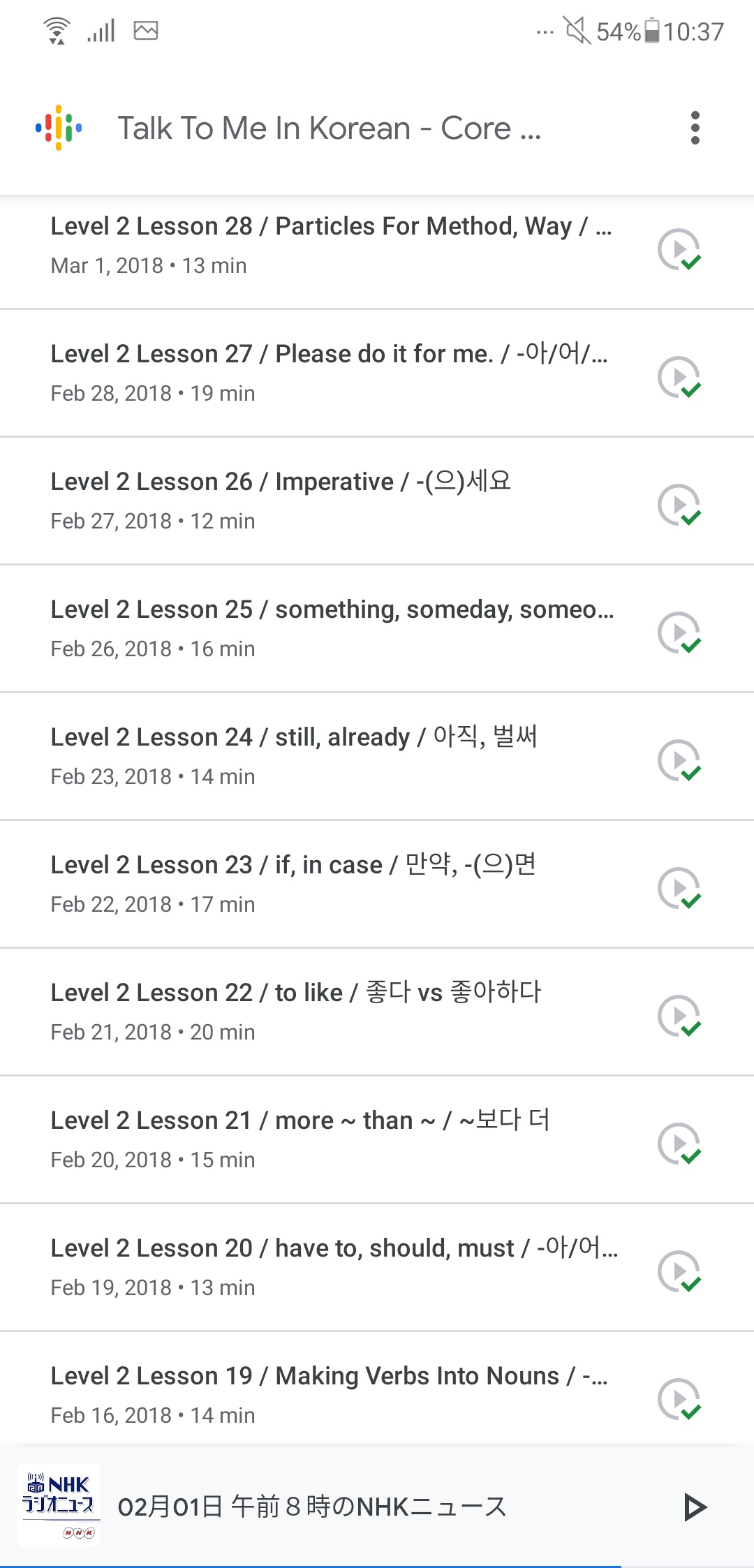
Task: Open Level 2 Lesson 27 episode details
Action: 328,372
